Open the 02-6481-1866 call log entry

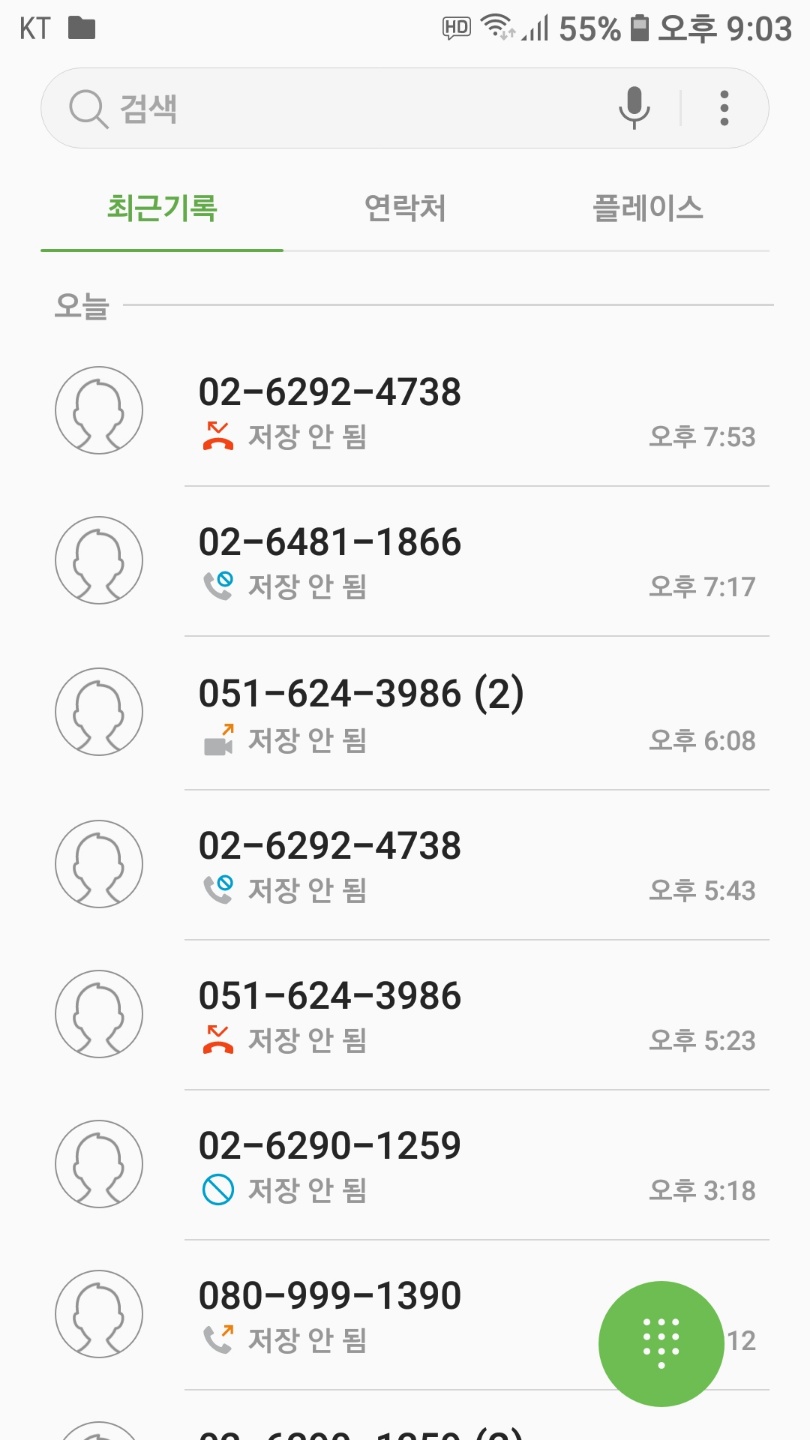(405, 561)
